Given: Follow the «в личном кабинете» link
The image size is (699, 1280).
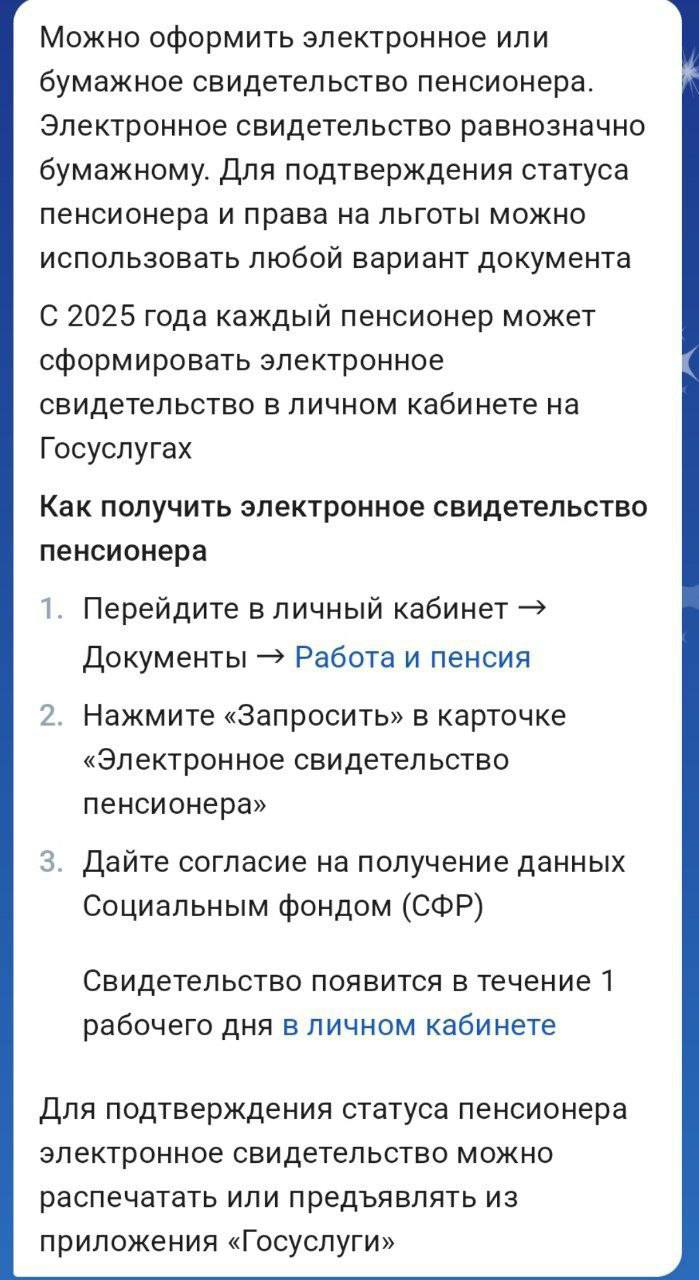Looking at the screenshot, I should [418, 1025].
